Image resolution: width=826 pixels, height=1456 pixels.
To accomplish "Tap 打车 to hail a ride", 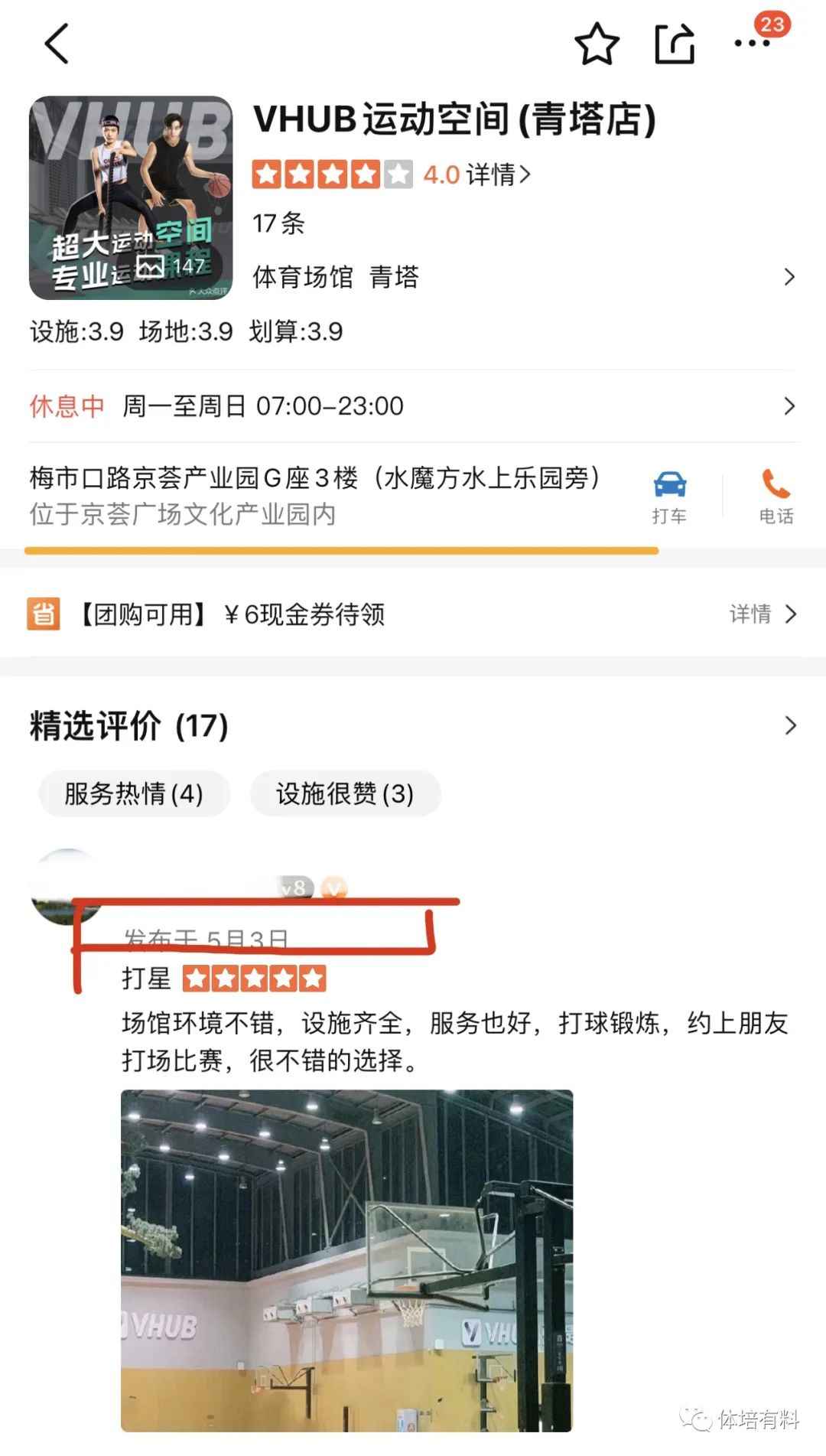I will pos(669,496).
